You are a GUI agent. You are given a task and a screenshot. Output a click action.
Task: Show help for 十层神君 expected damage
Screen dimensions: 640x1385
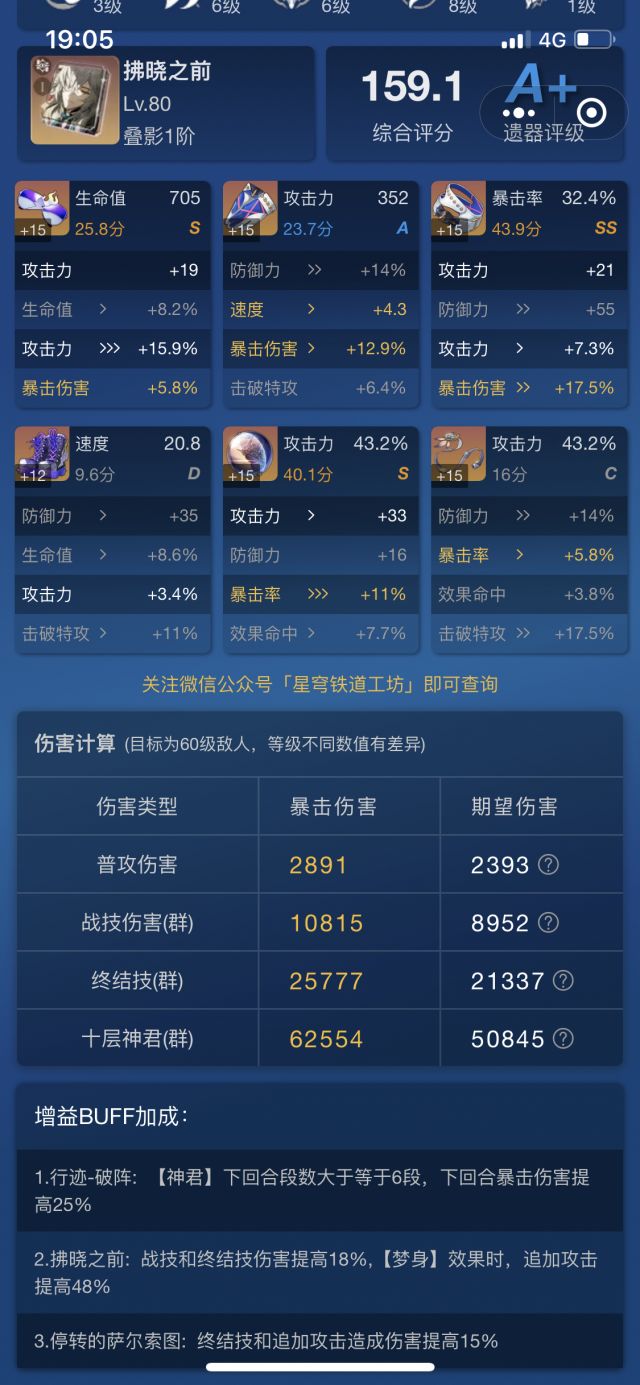coord(563,1039)
